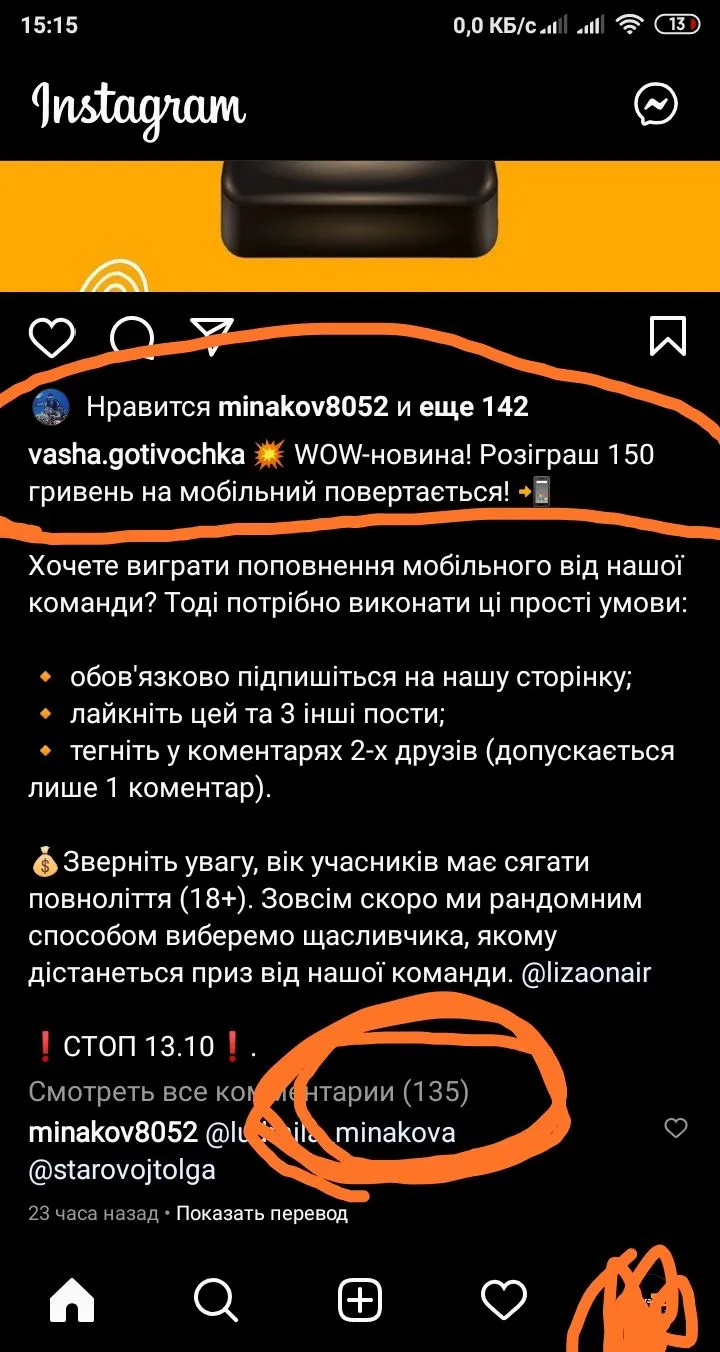Open the Activity heart tab
The image size is (720, 1352).
[504, 1300]
